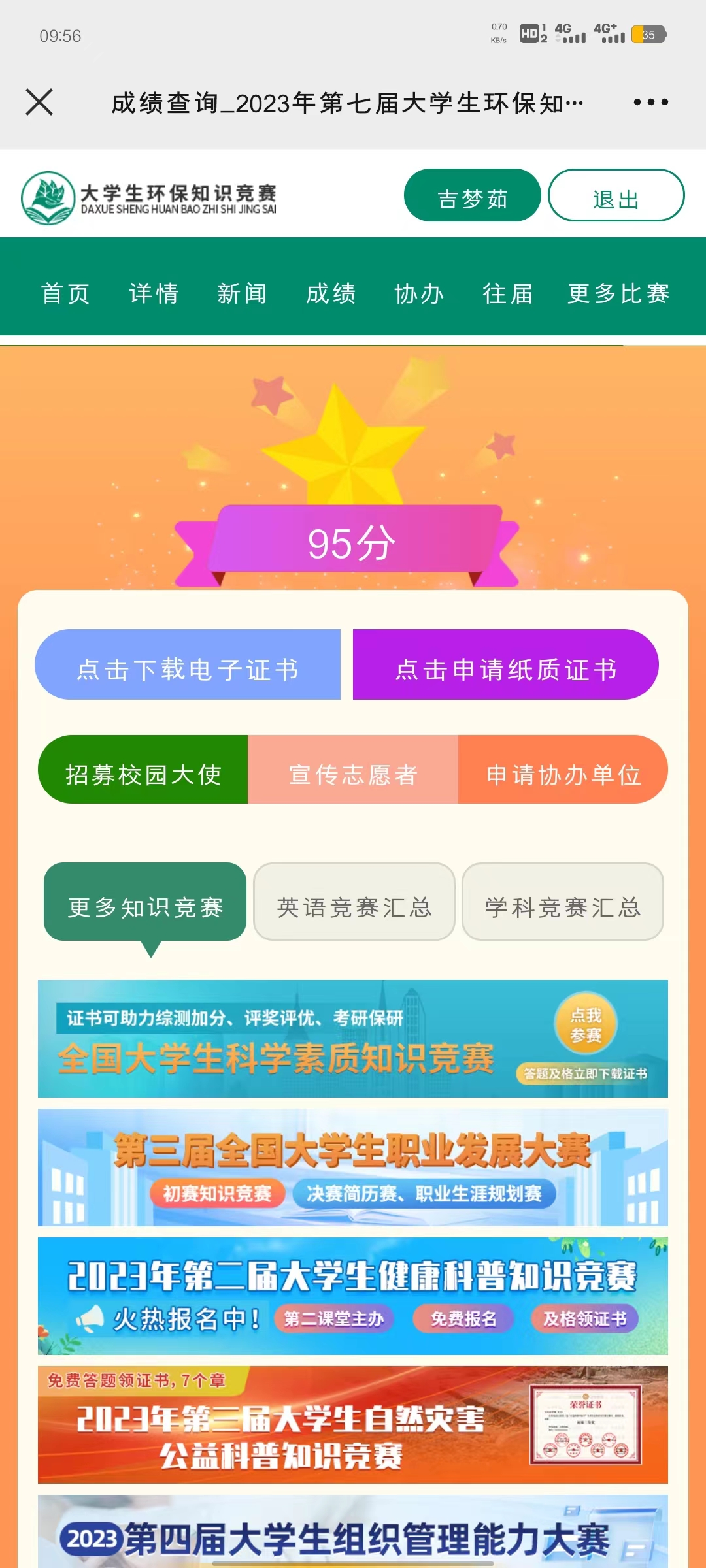Tap 申请协办单位 button
The width and height of the screenshot is (706, 1568).
[x=563, y=770]
